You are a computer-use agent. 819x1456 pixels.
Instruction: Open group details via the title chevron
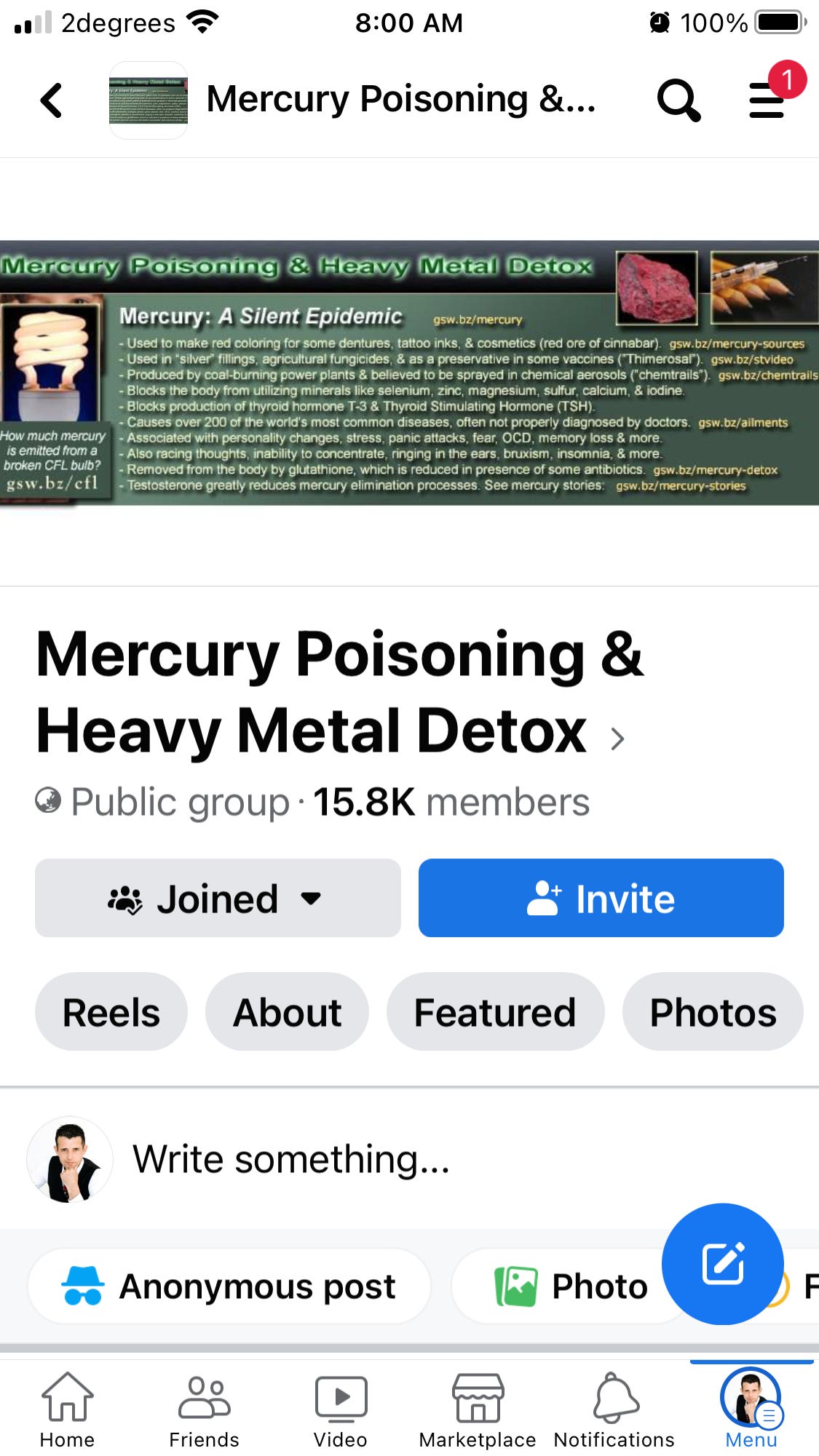click(x=617, y=739)
